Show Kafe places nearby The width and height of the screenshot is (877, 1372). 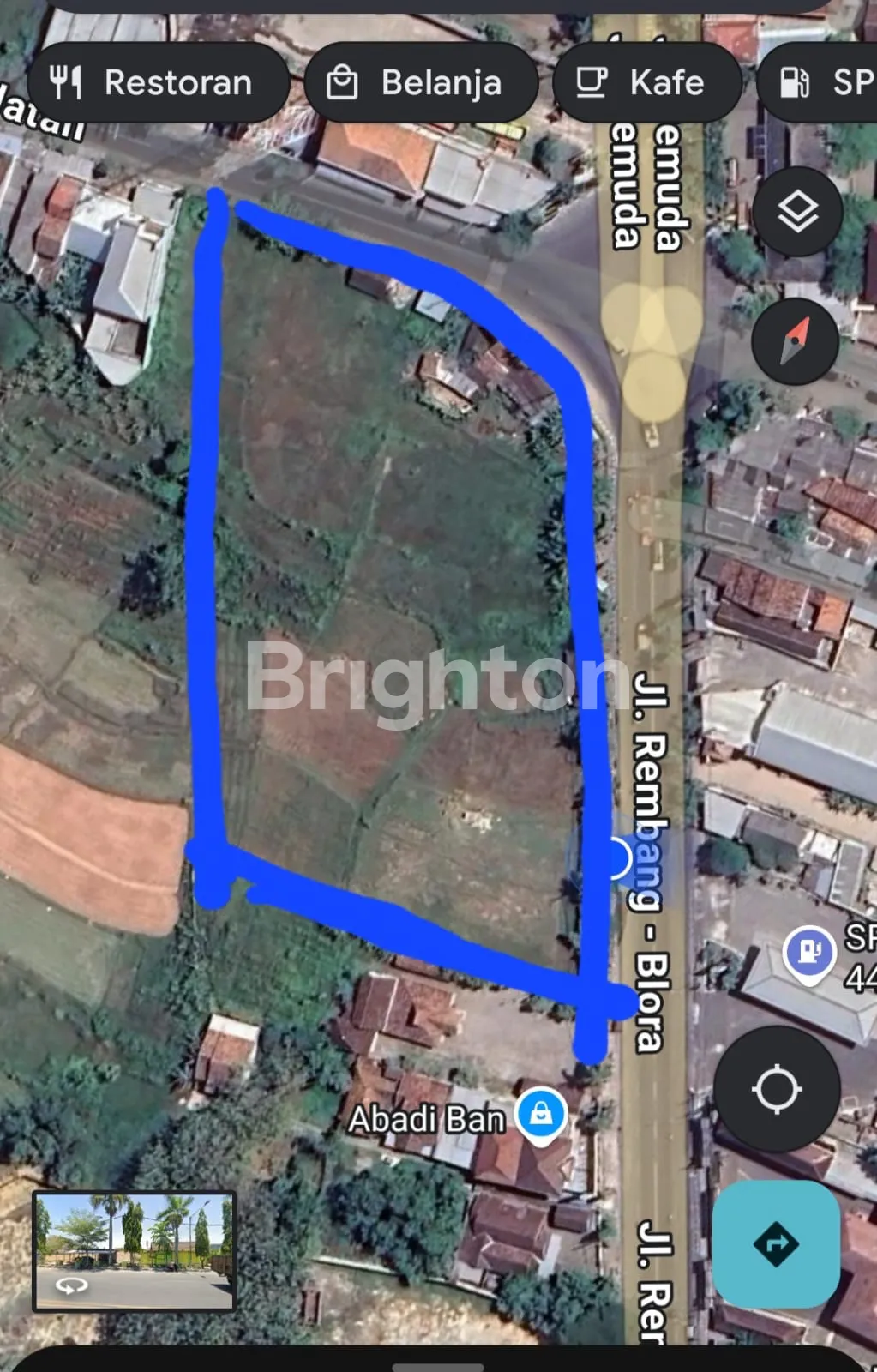point(646,83)
